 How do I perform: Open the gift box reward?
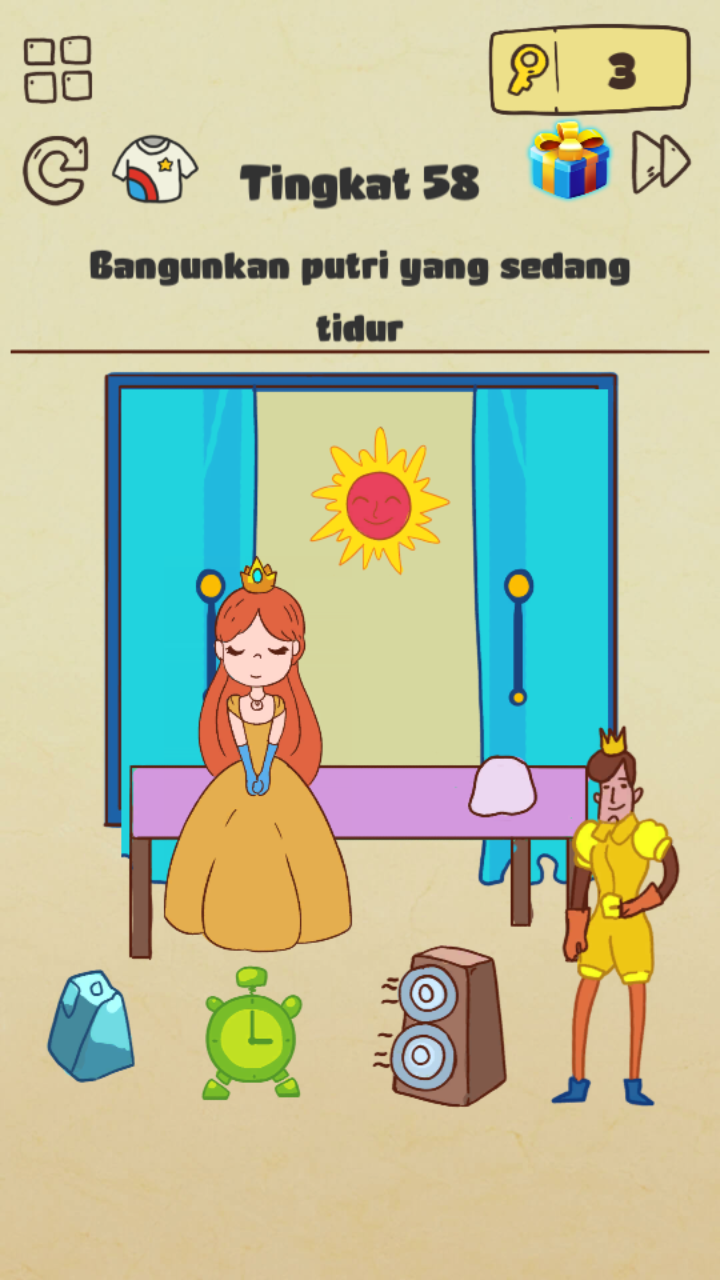568,160
